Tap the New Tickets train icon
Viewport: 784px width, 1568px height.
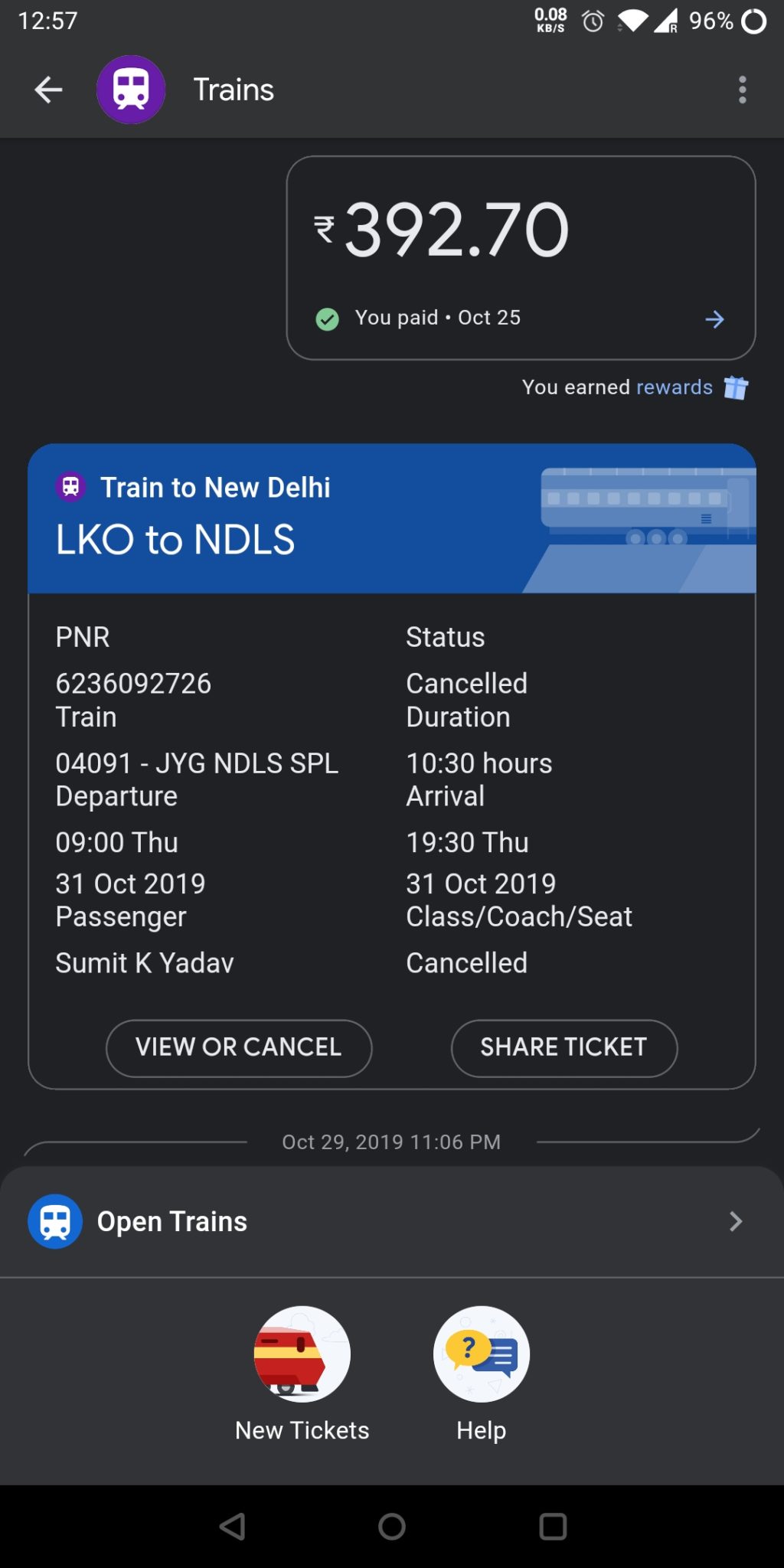pos(301,1354)
